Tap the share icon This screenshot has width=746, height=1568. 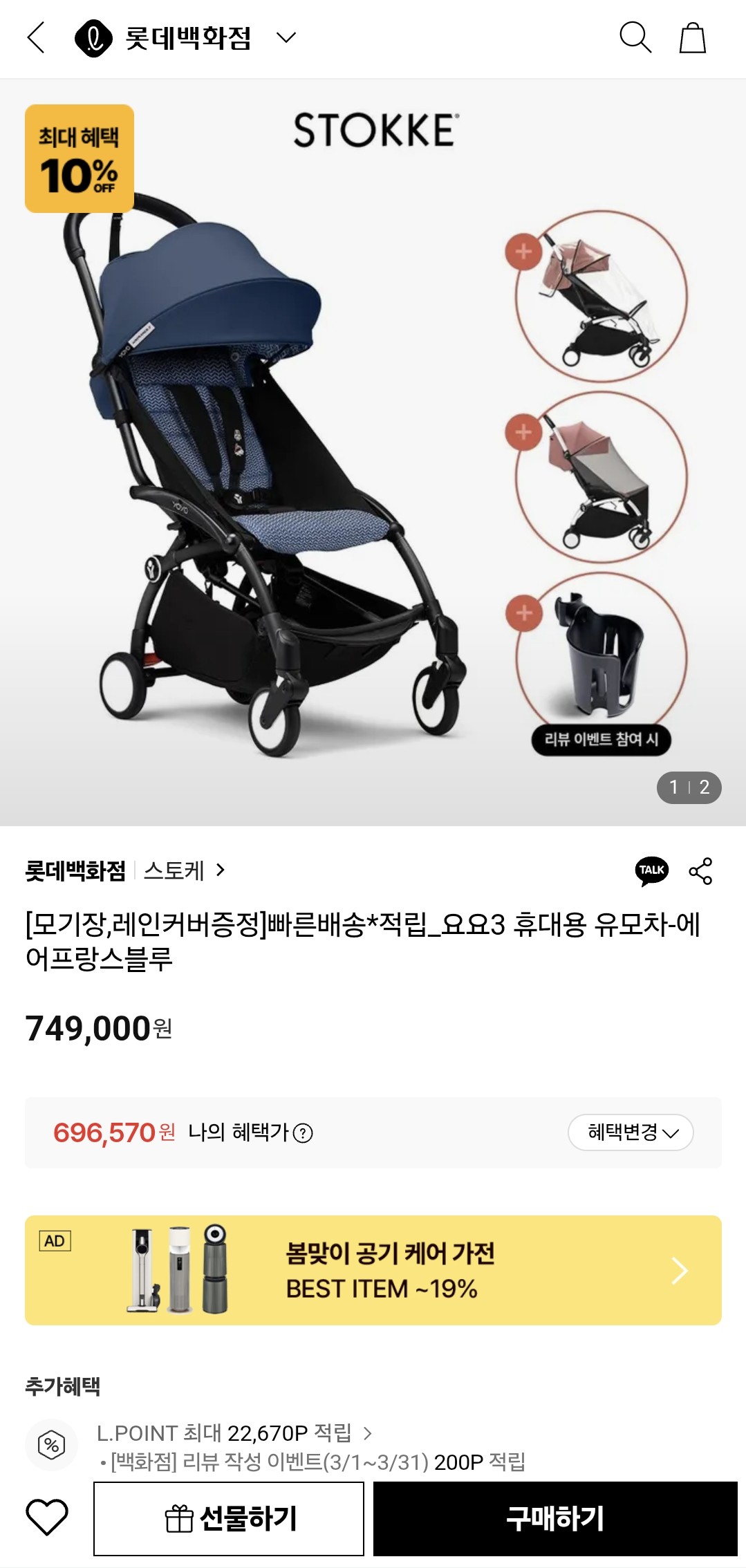(x=700, y=872)
